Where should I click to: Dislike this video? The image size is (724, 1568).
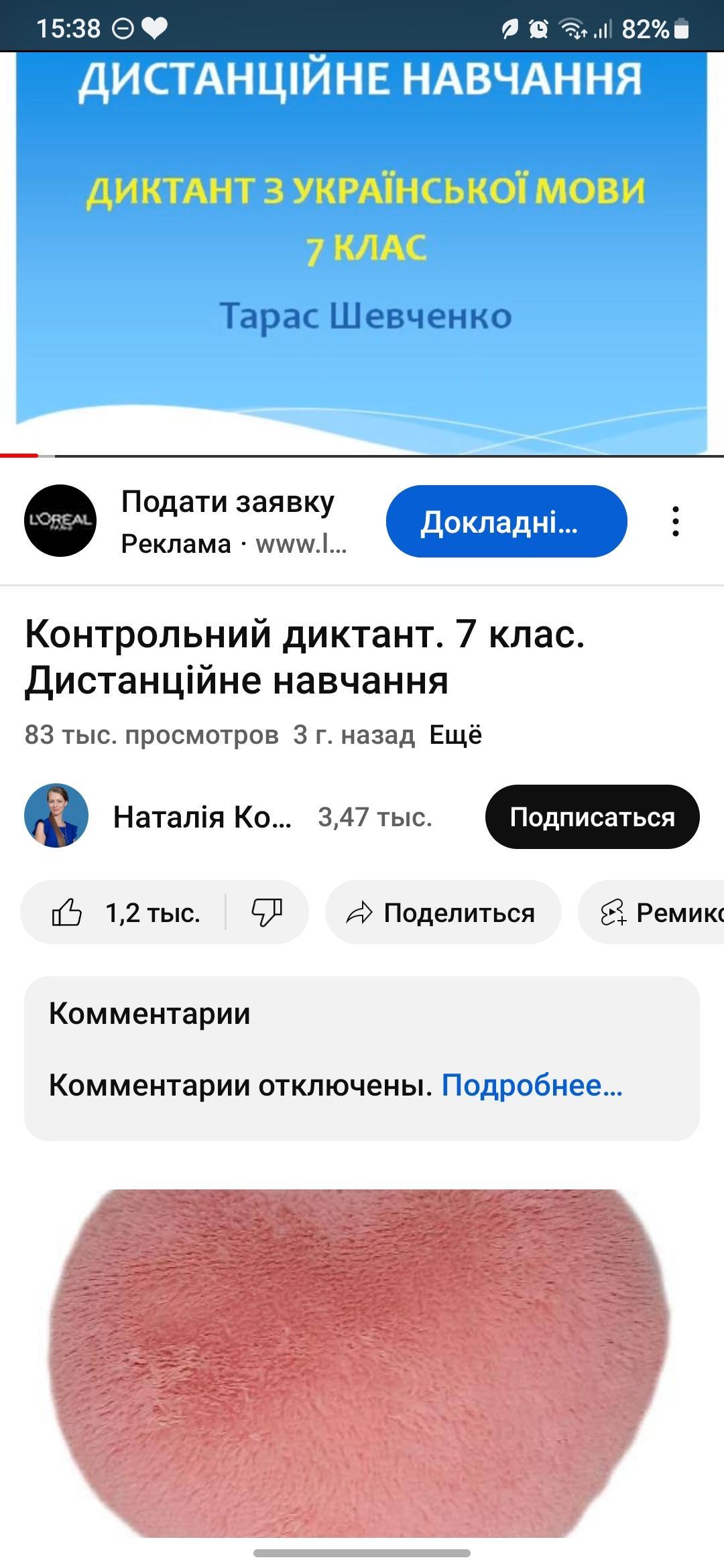267,913
